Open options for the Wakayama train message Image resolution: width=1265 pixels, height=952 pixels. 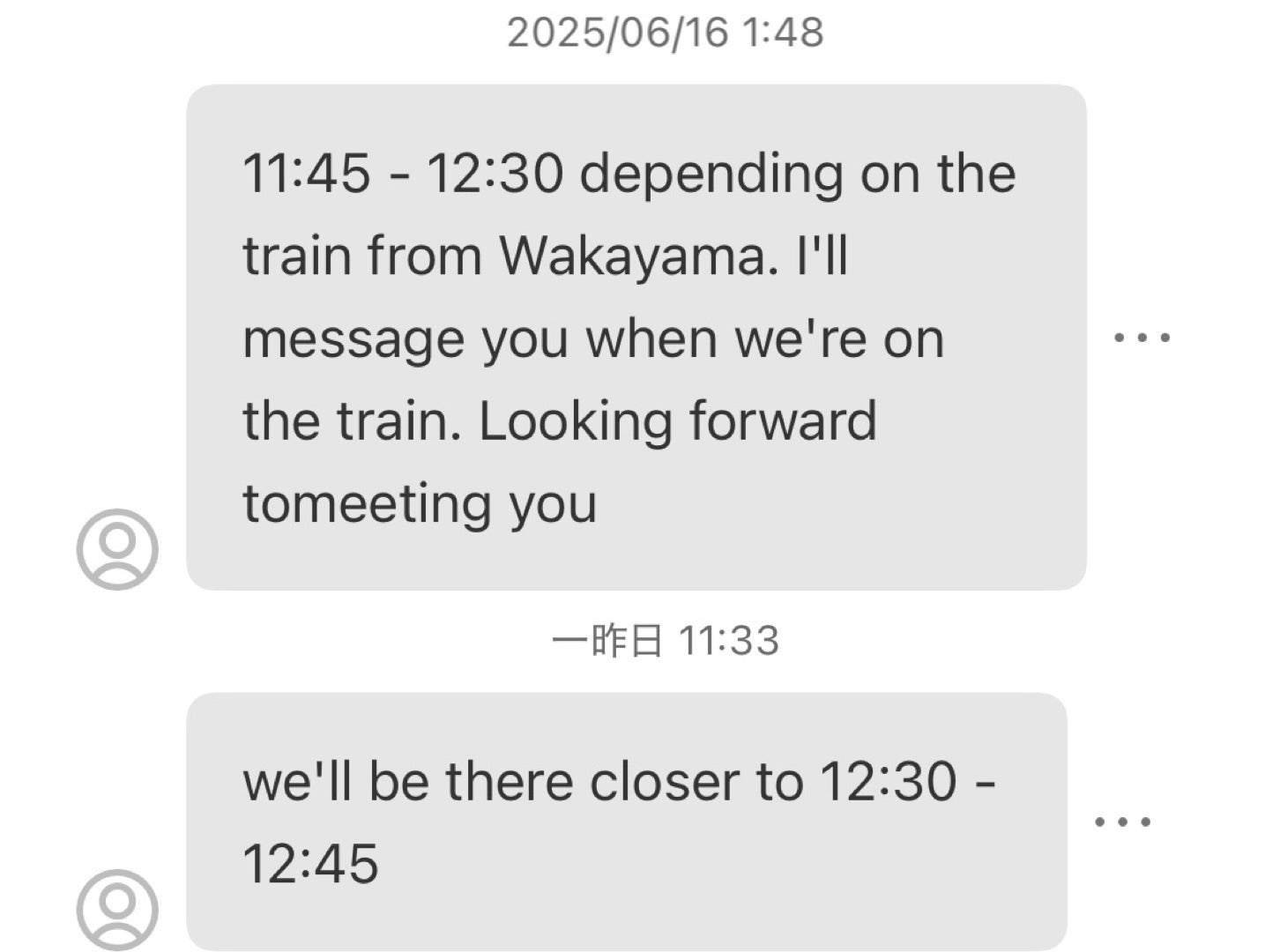point(1142,337)
